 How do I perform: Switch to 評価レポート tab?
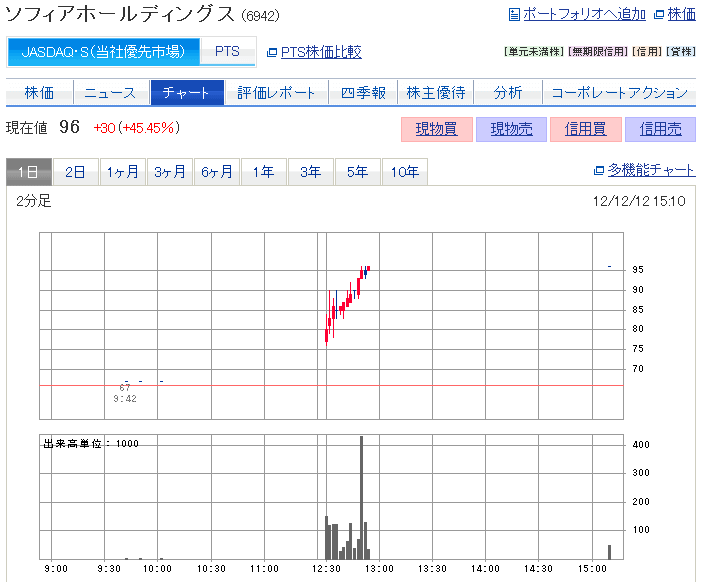pyautogui.click(x=276, y=93)
